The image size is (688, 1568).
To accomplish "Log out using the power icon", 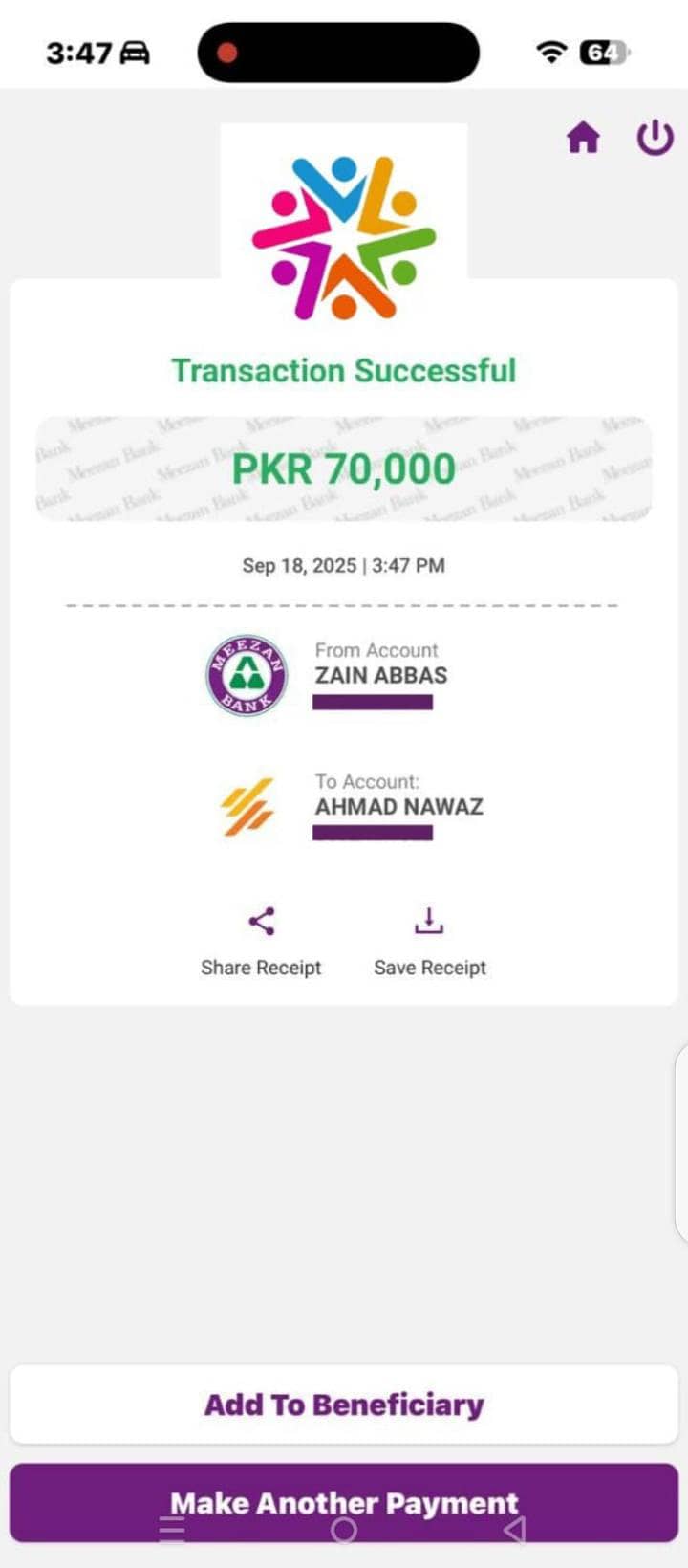I will point(656,138).
